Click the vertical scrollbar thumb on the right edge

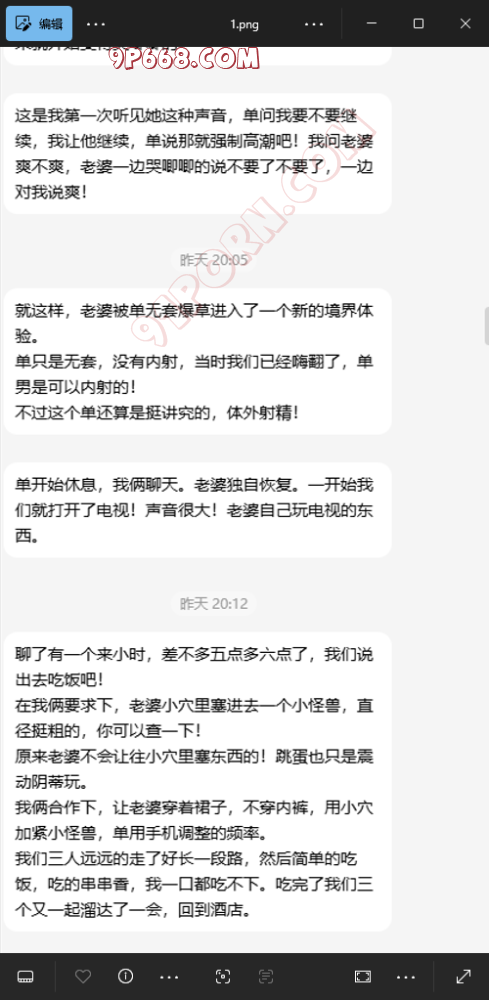(486, 325)
